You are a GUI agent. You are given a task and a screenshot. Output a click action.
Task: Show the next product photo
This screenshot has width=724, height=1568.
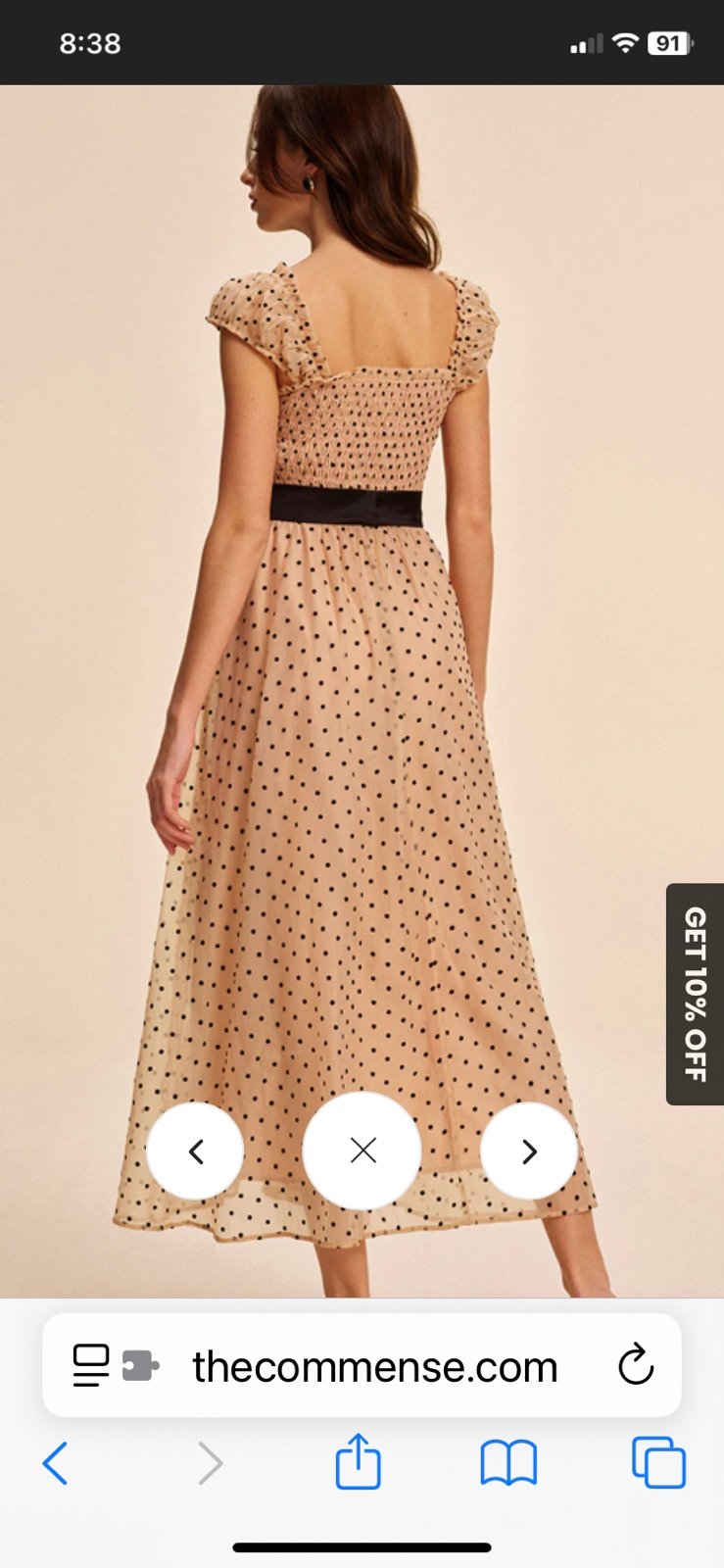(x=529, y=1151)
